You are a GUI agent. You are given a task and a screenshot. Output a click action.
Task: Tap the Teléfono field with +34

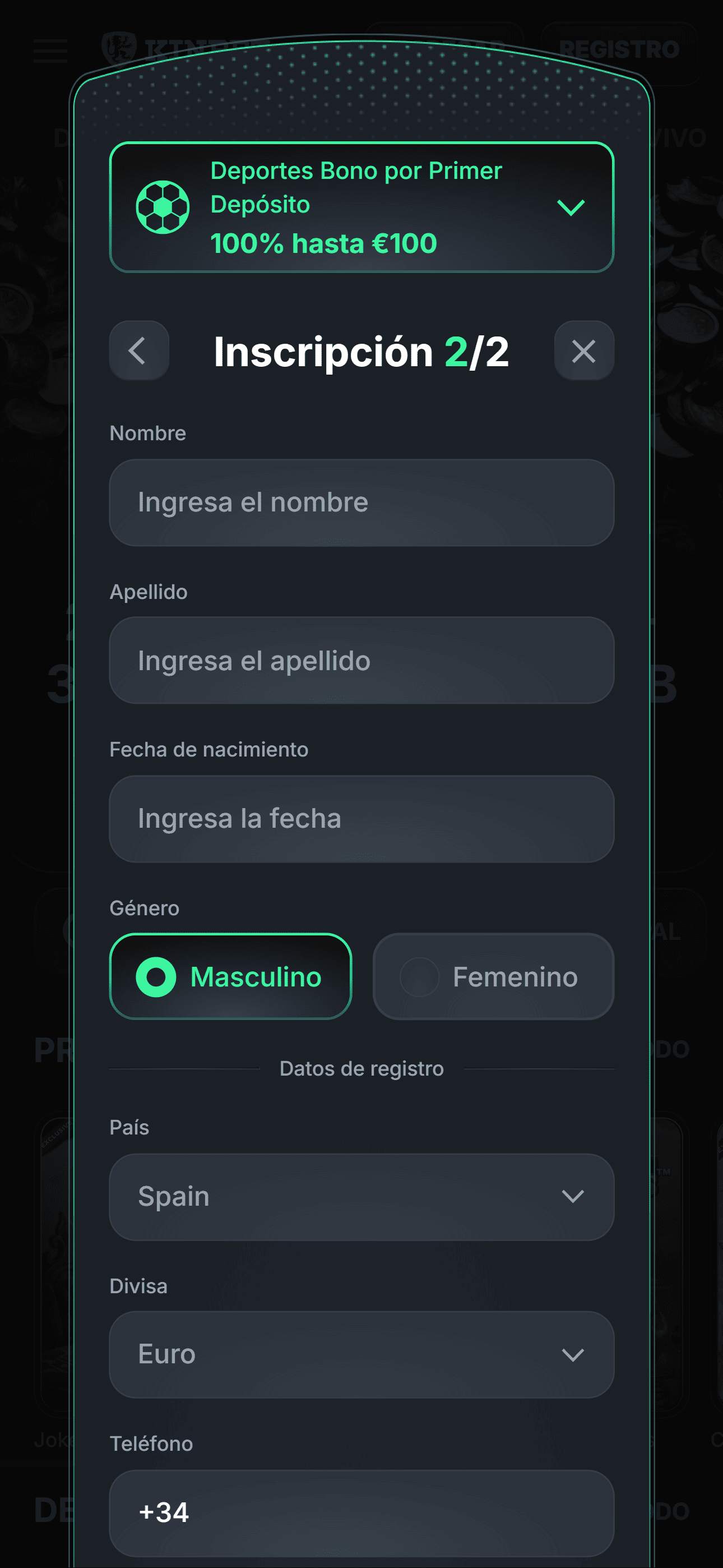(x=361, y=1513)
